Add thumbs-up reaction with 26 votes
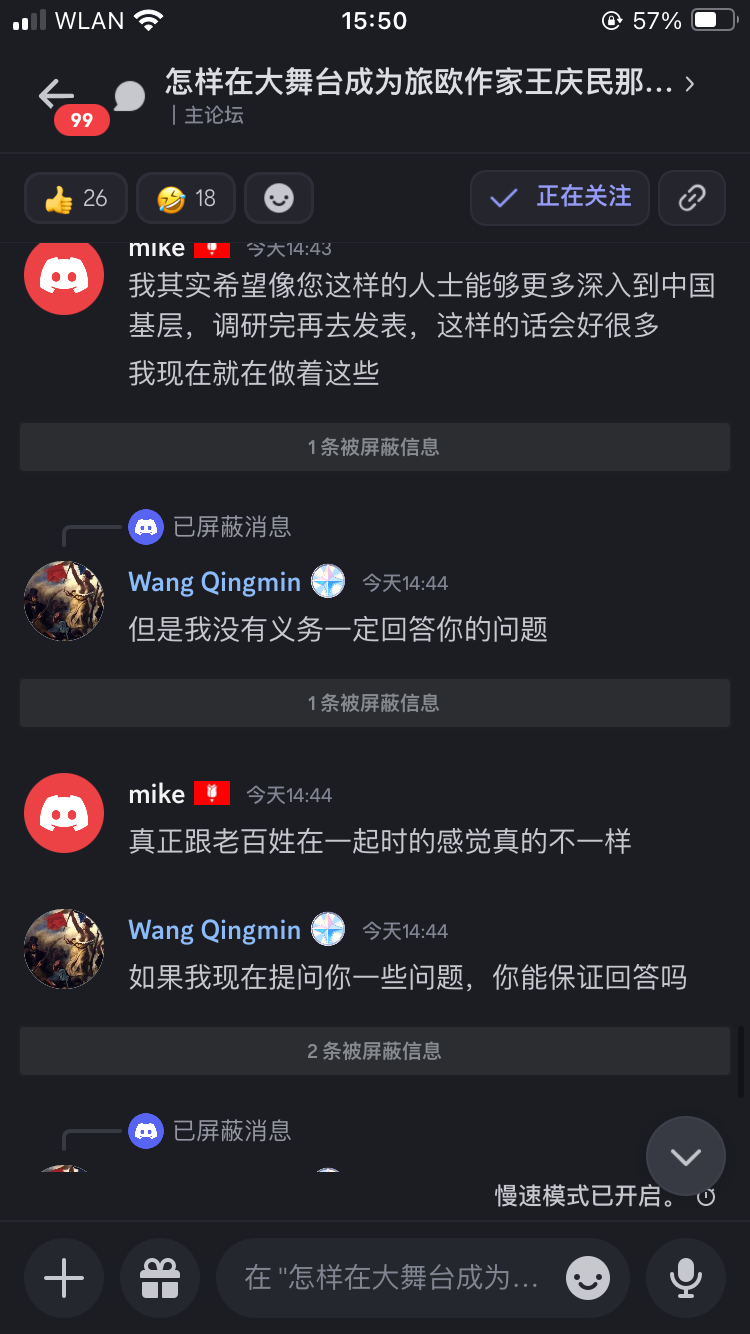This screenshot has height=1334, width=750. [76, 199]
